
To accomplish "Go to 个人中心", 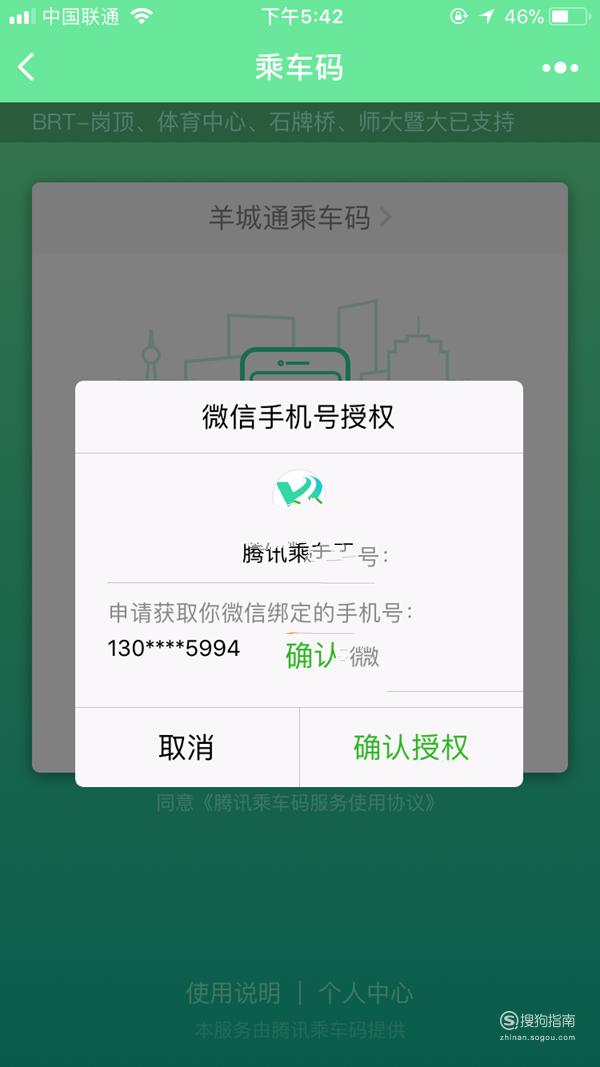I will pos(366,993).
